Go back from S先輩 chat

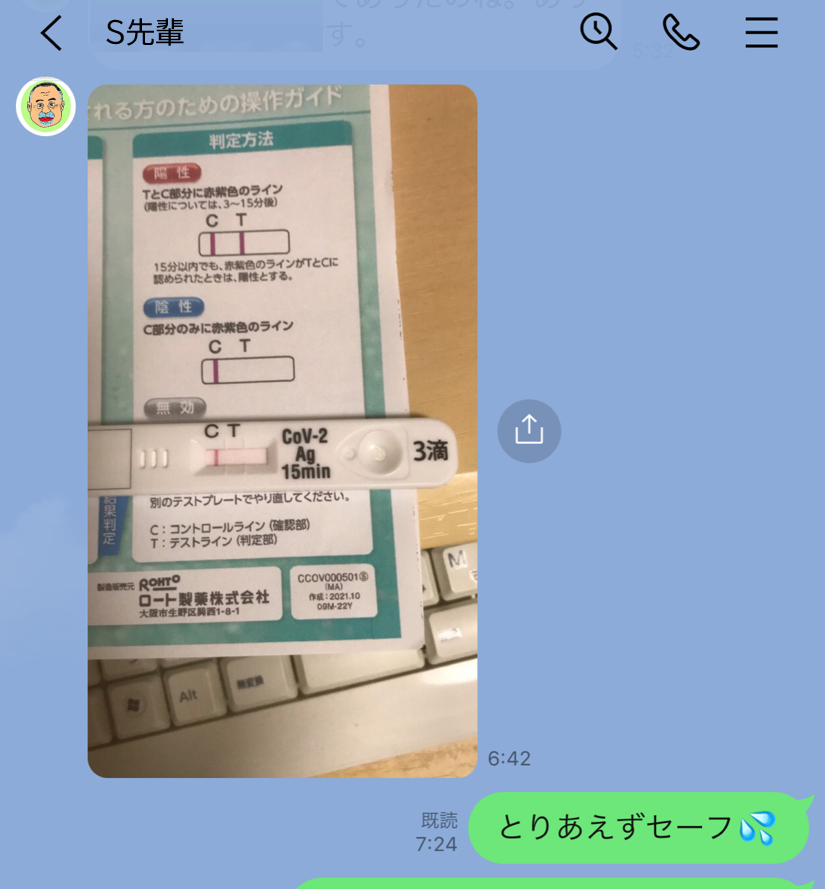pos(51,33)
